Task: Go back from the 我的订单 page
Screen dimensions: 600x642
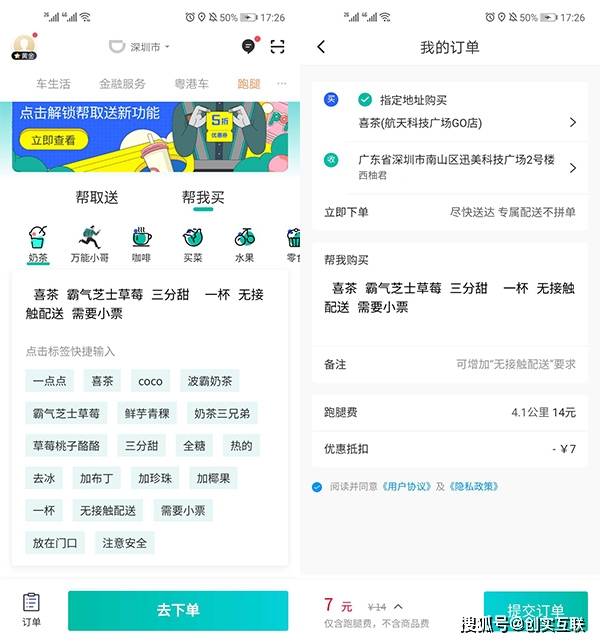Action: [321, 47]
